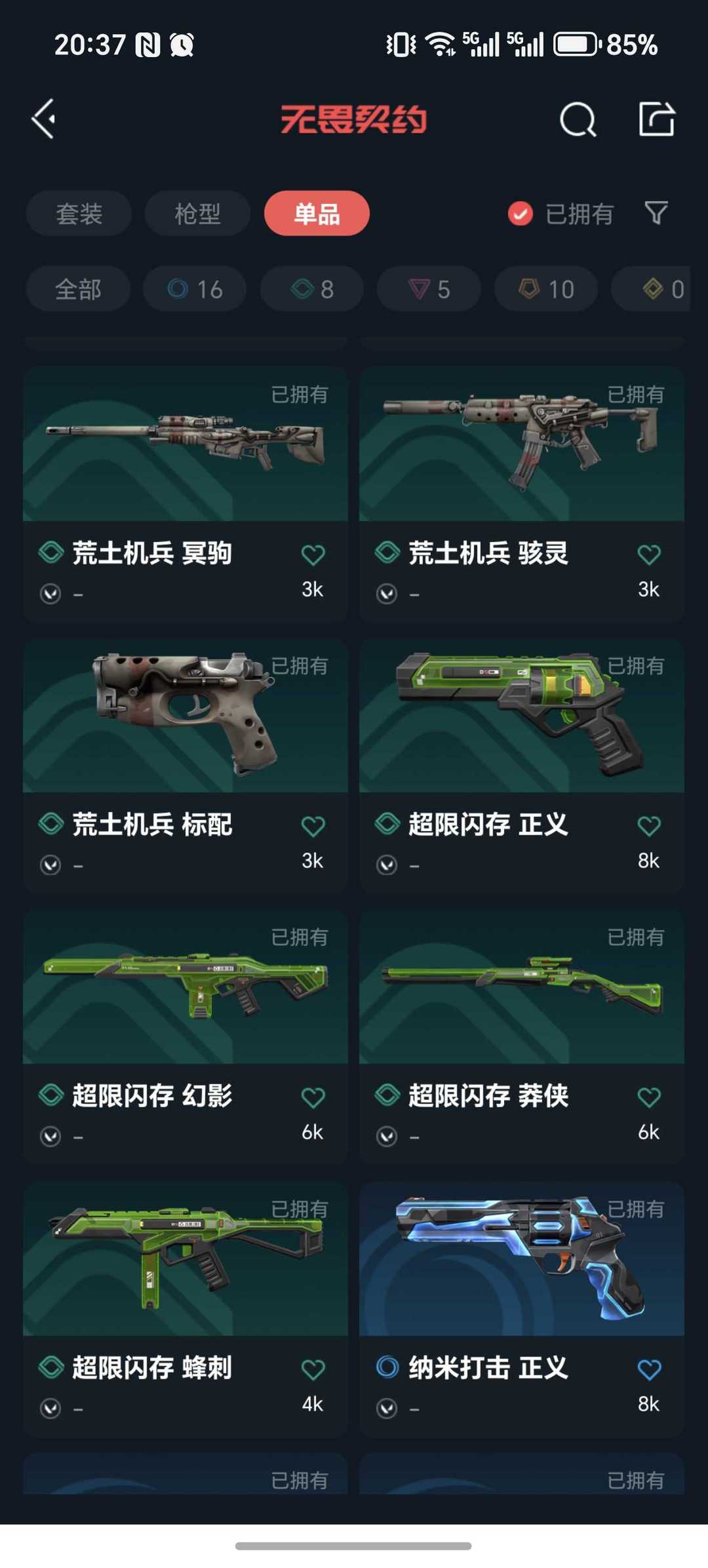Favorite the 纳米打击 正义 skin heart

(x=649, y=1368)
